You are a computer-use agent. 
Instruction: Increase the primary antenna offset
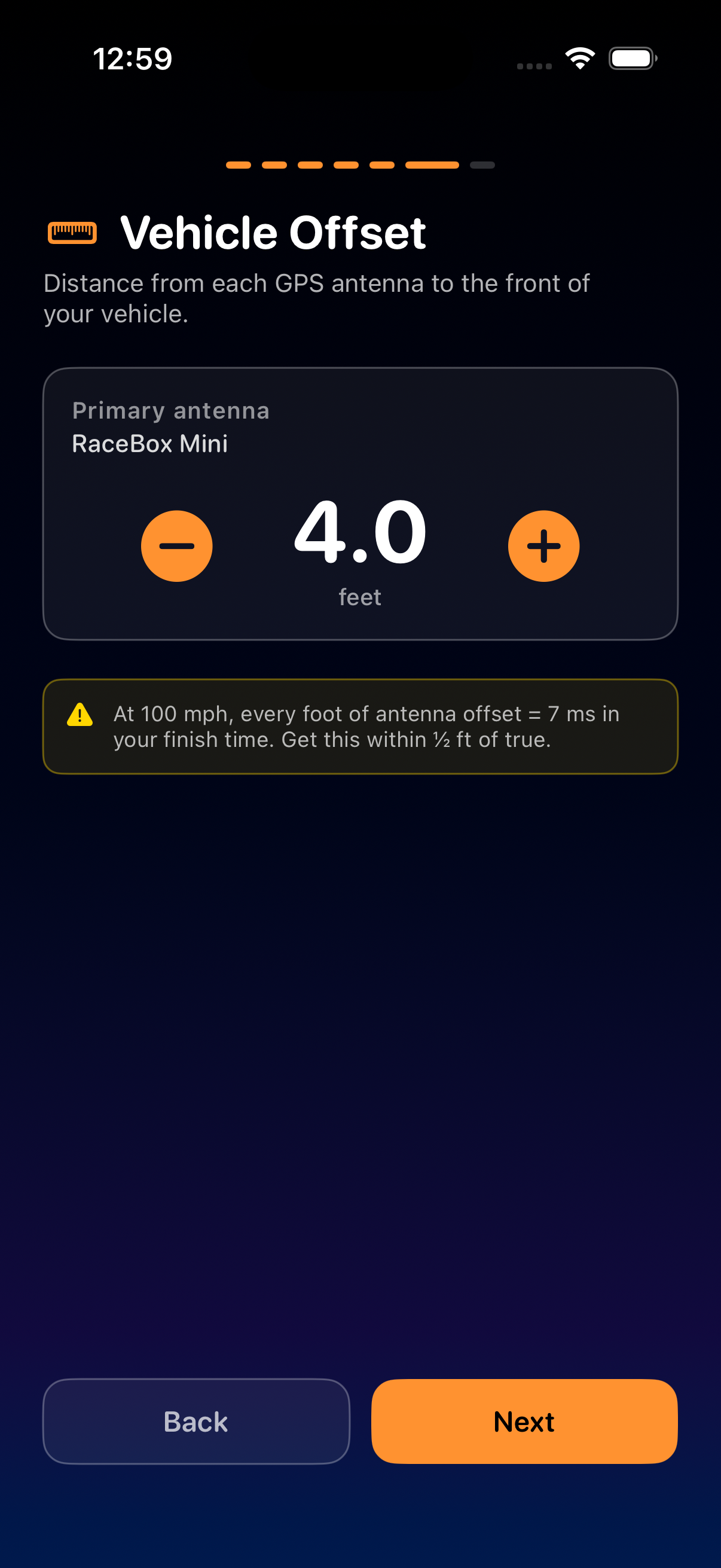pos(543,545)
